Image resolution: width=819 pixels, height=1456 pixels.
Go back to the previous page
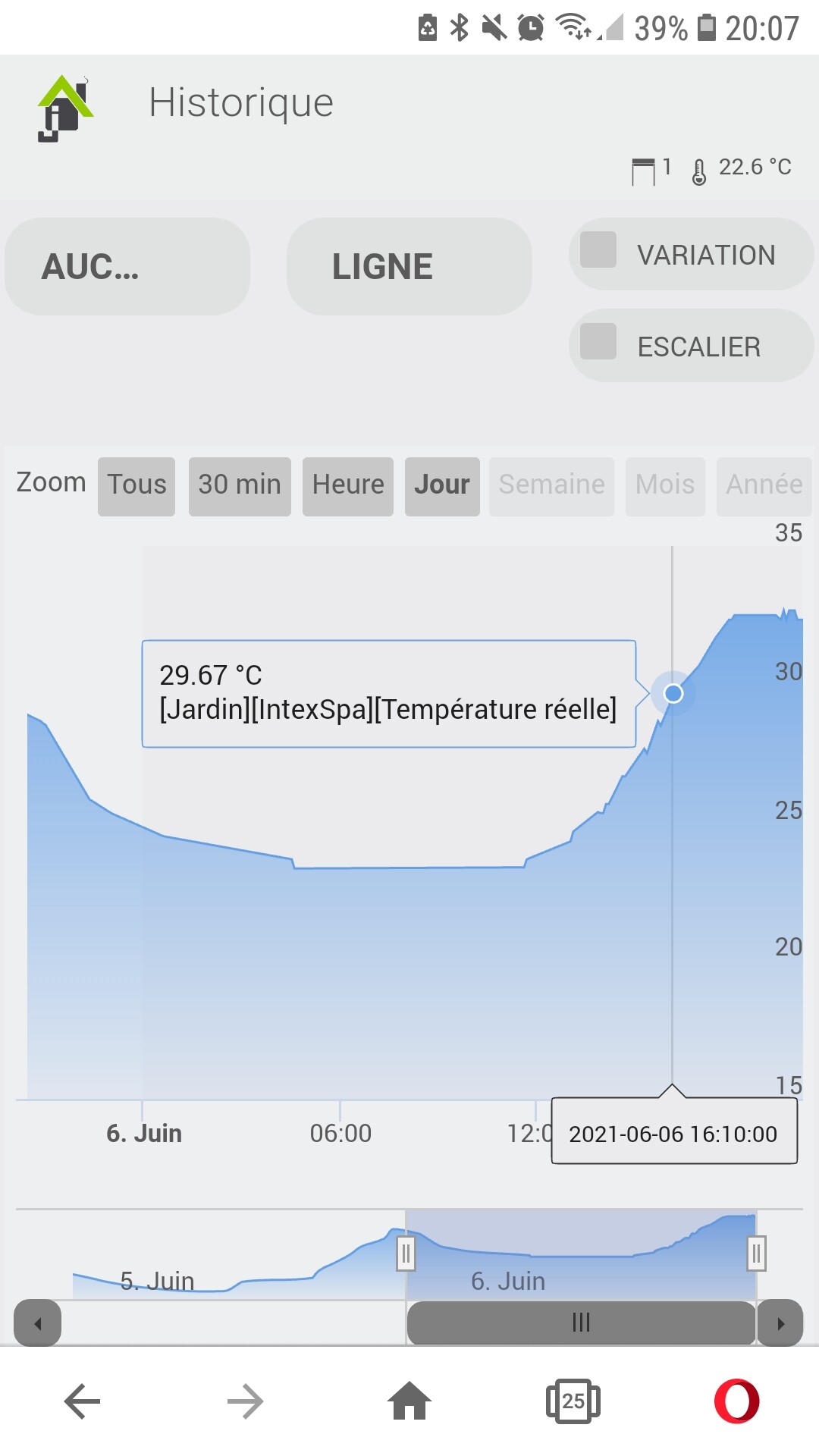pyautogui.click(x=82, y=1401)
